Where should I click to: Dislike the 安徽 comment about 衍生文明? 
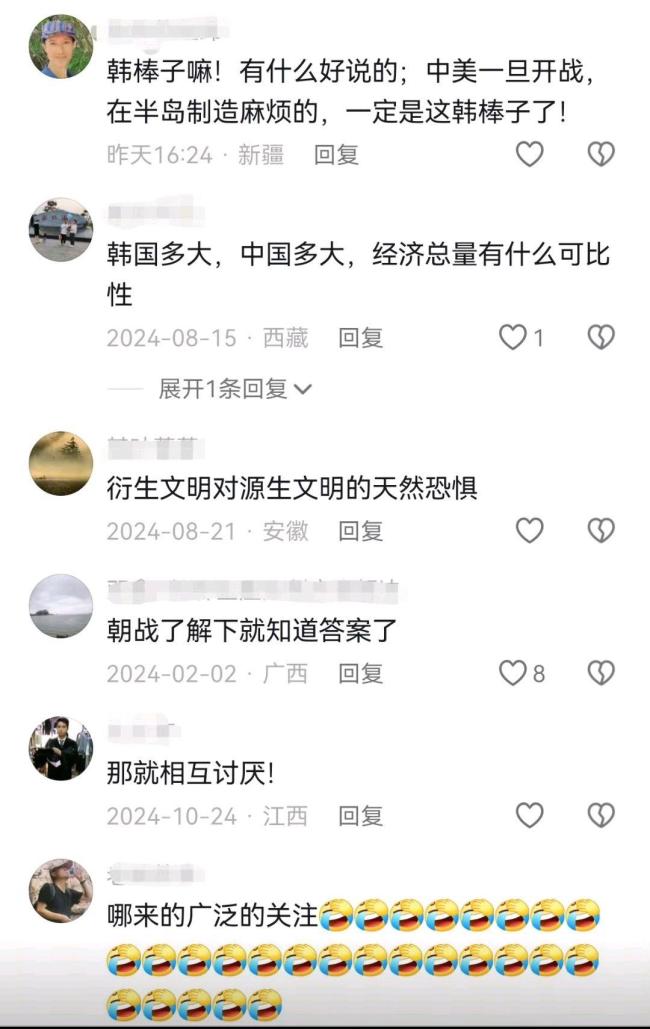(600, 531)
